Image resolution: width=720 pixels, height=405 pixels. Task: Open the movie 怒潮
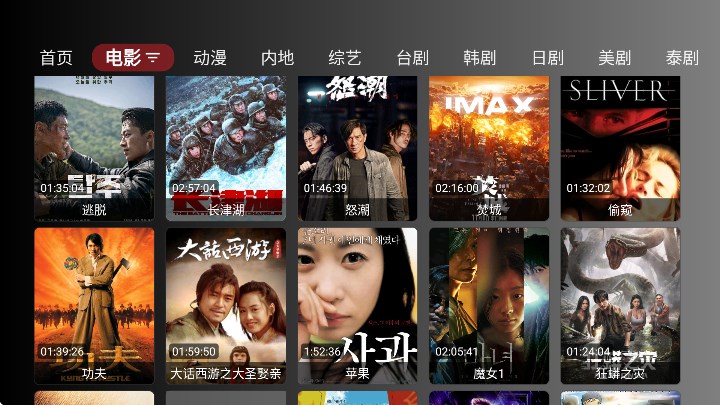pyautogui.click(x=357, y=148)
